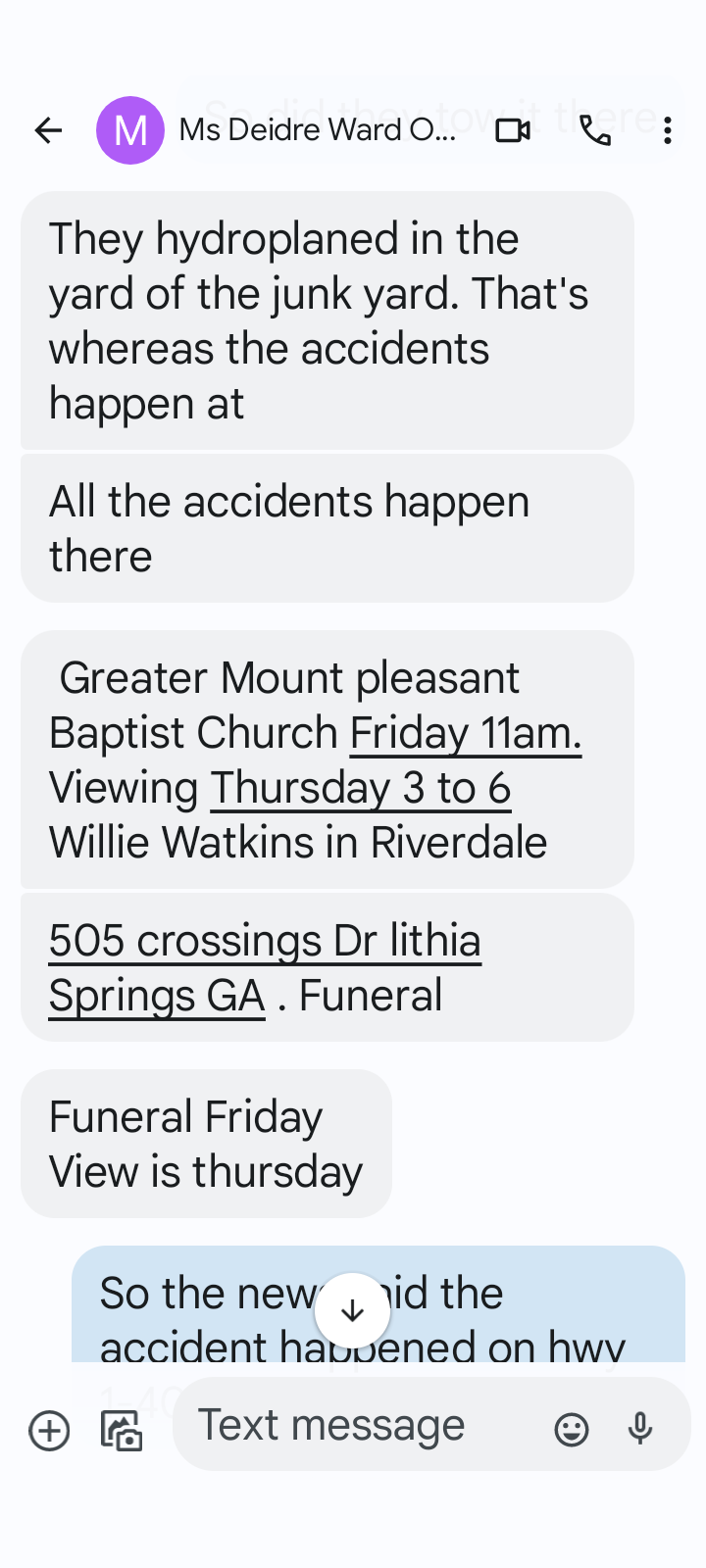
Task: Start a video call with Ms Deidre
Action: (x=513, y=130)
